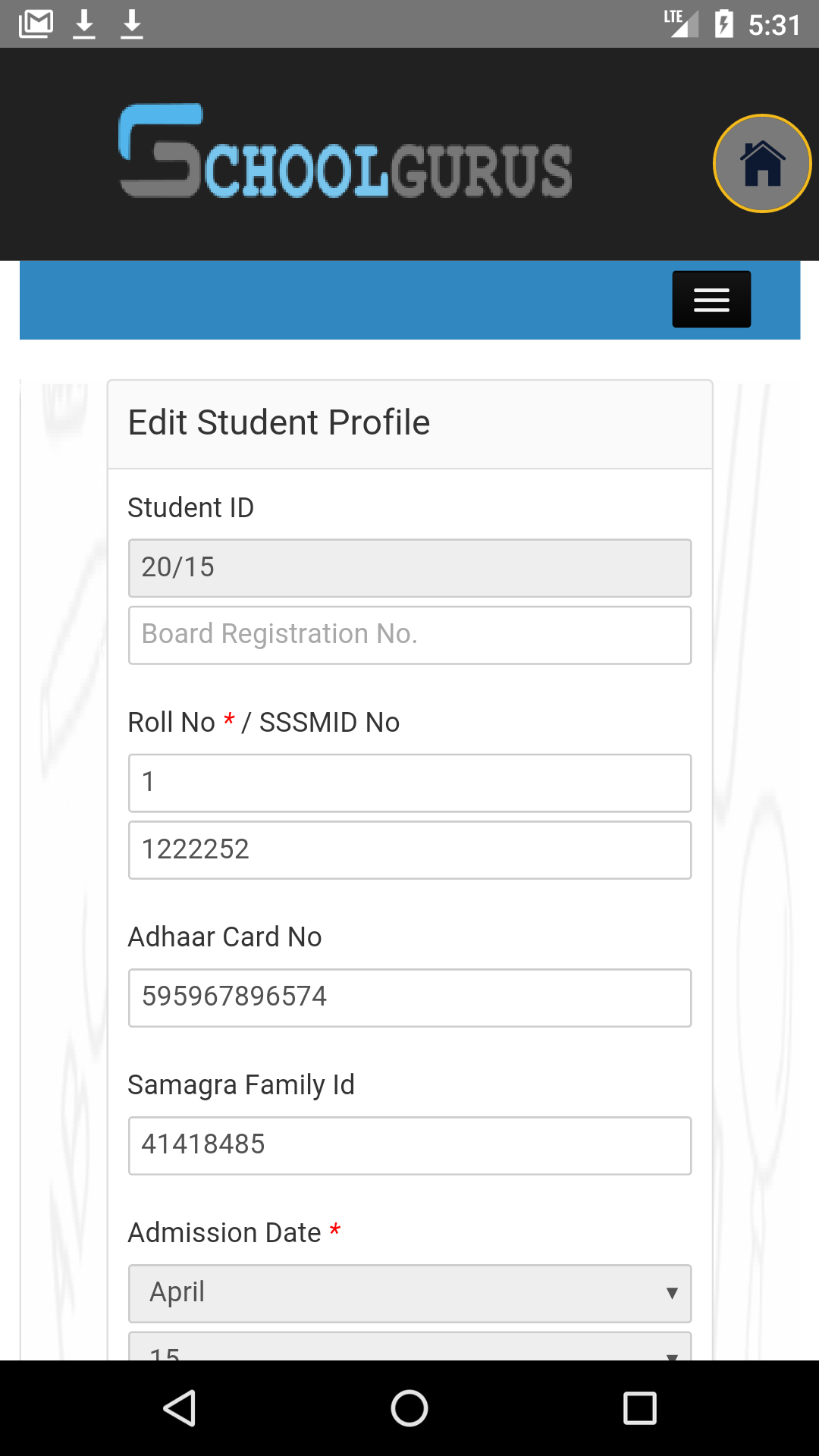
Task: Tap the SchoolGurus logo
Action: [345, 155]
